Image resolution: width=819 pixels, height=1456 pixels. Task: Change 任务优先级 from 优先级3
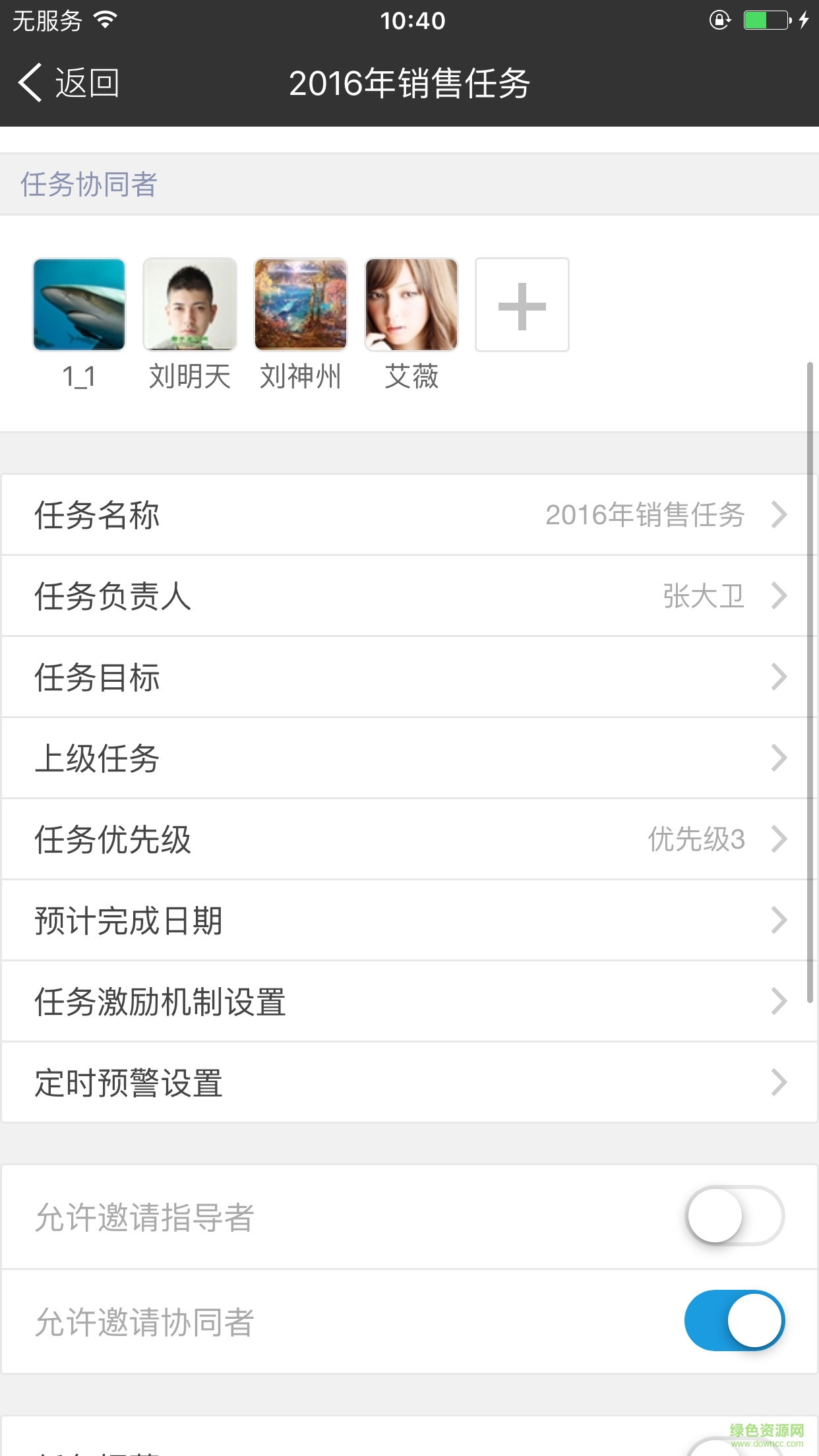409,839
